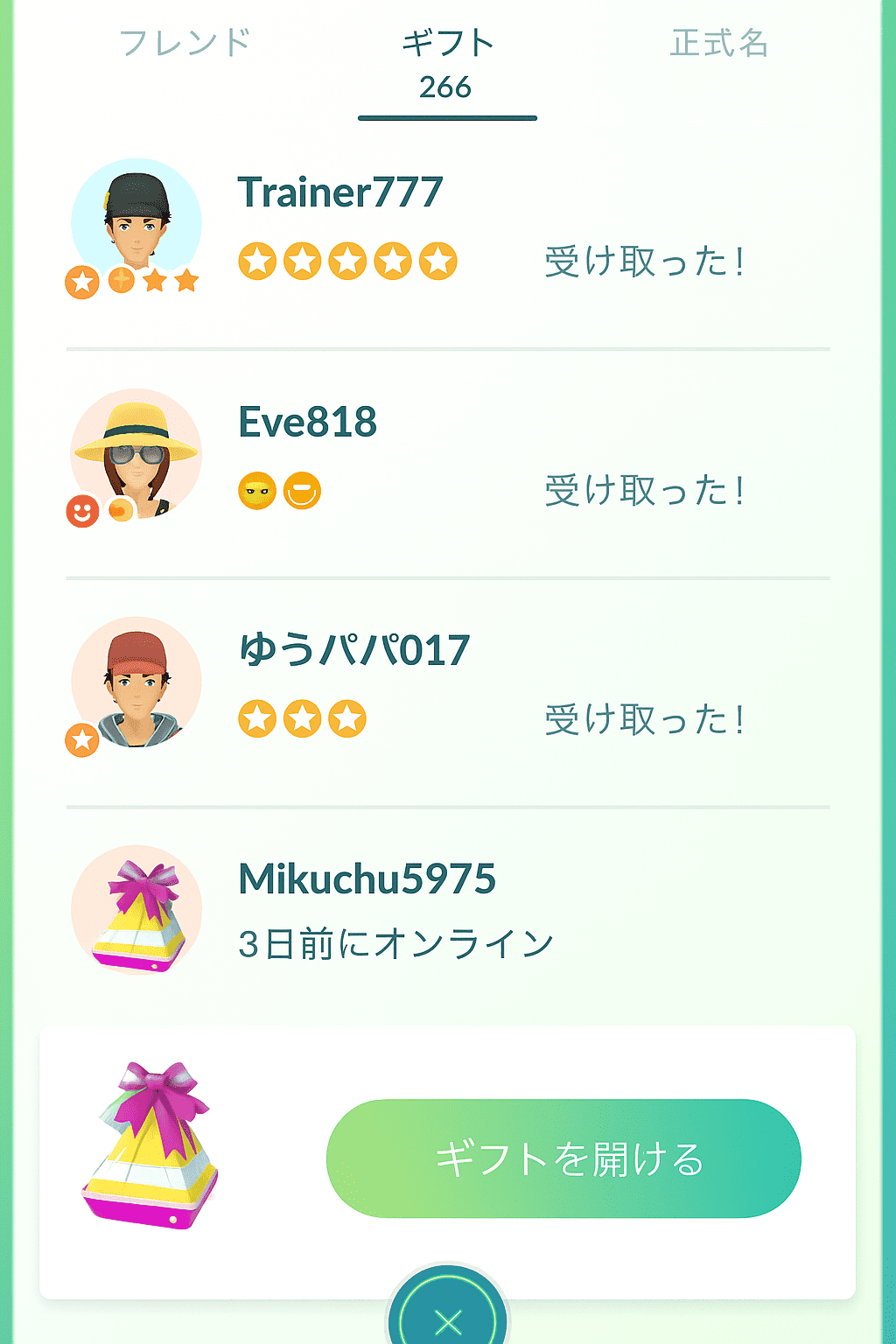This screenshot has height=1344, width=896.
Task: Open Mikuchu5975's gift row
Action: coord(446,910)
